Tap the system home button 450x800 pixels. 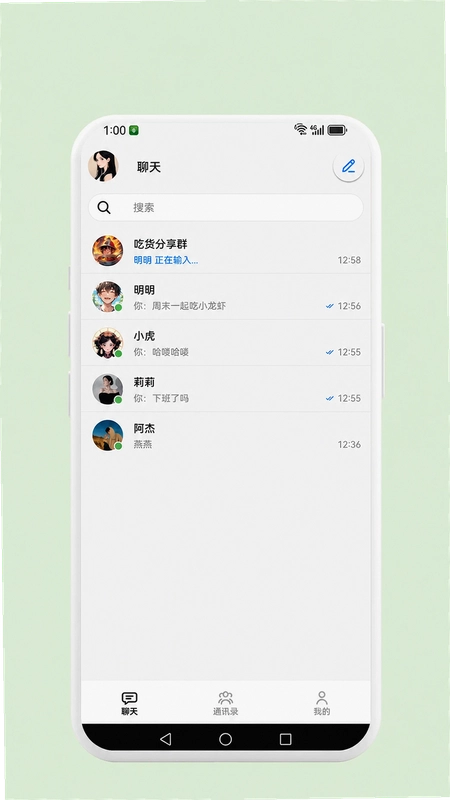click(226, 739)
